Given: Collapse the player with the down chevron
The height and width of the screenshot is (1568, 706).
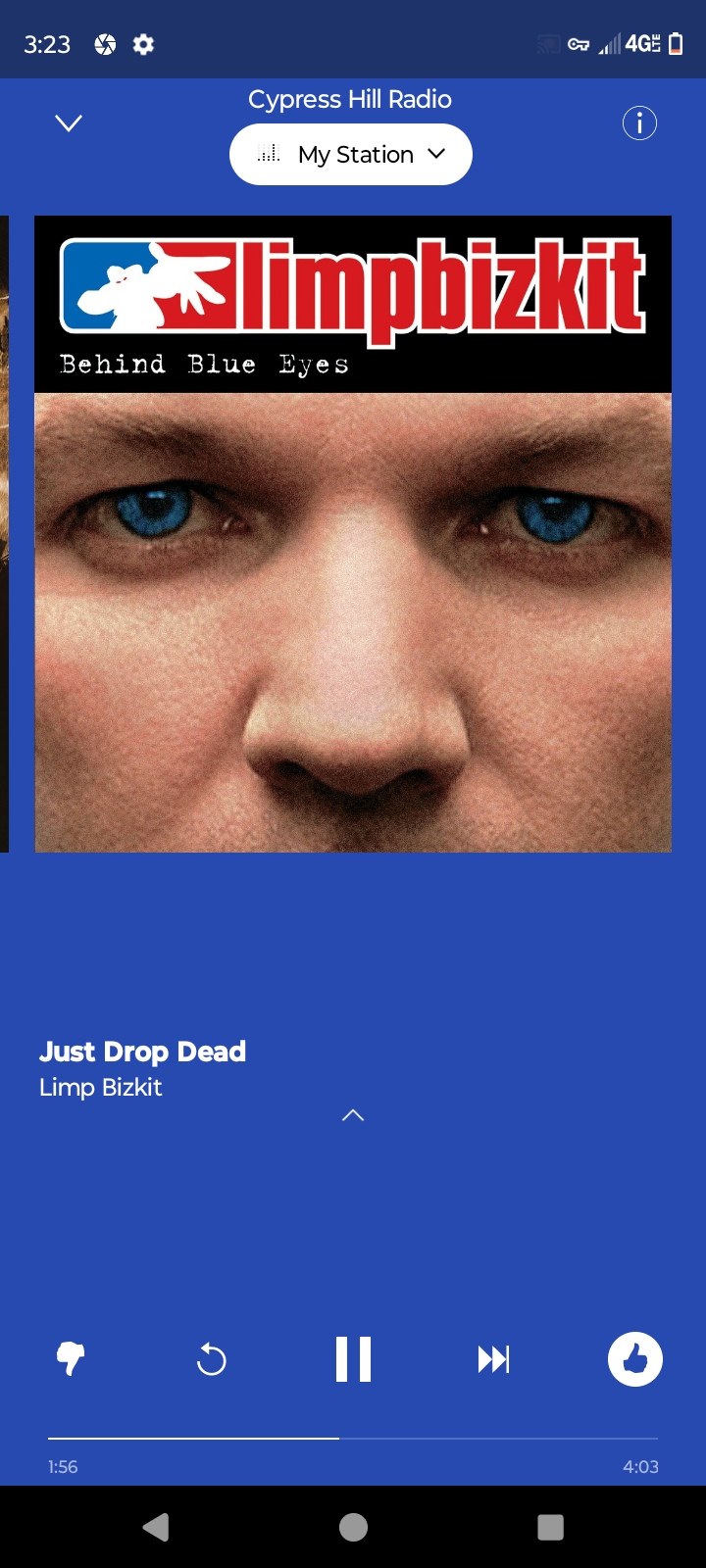Looking at the screenshot, I should pos(69,123).
